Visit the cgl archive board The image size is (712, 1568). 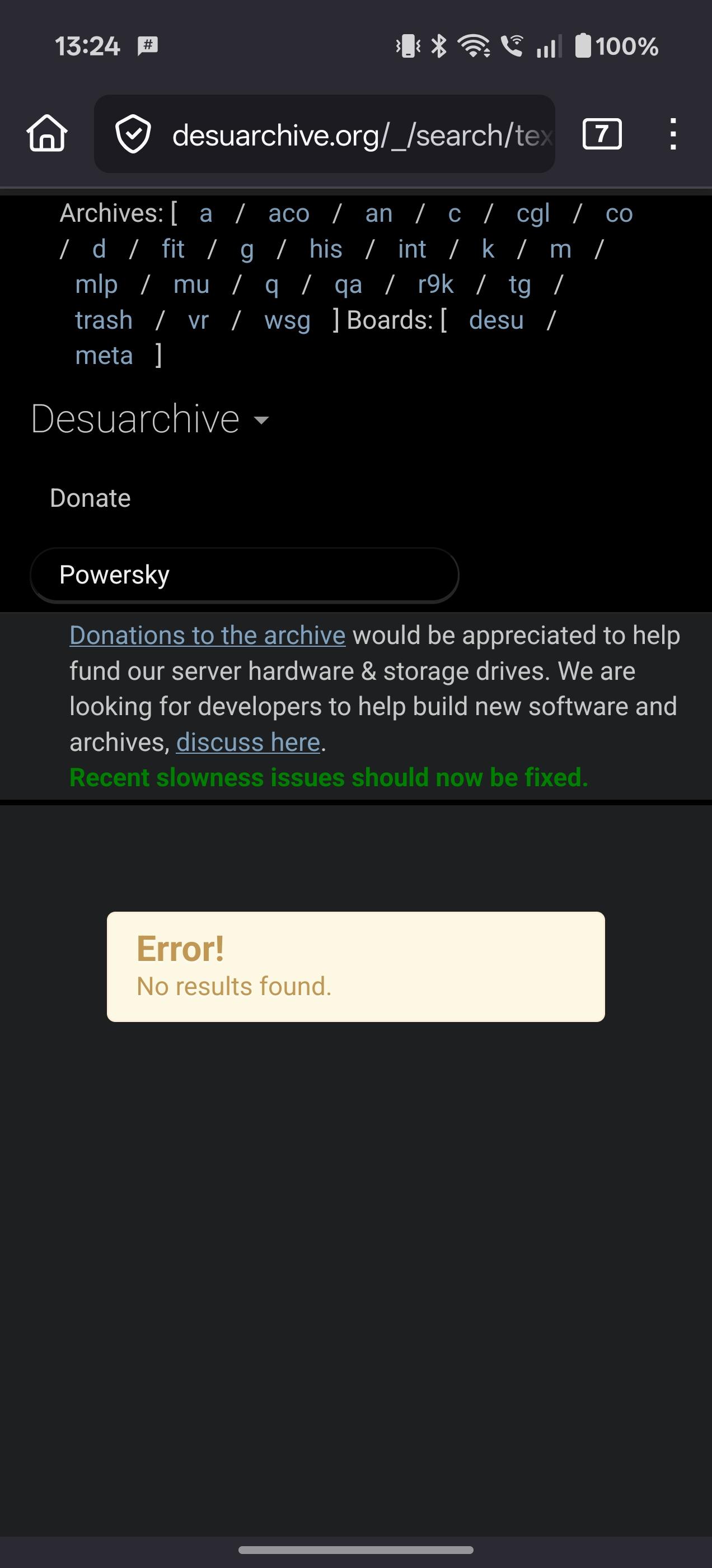pos(532,214)
